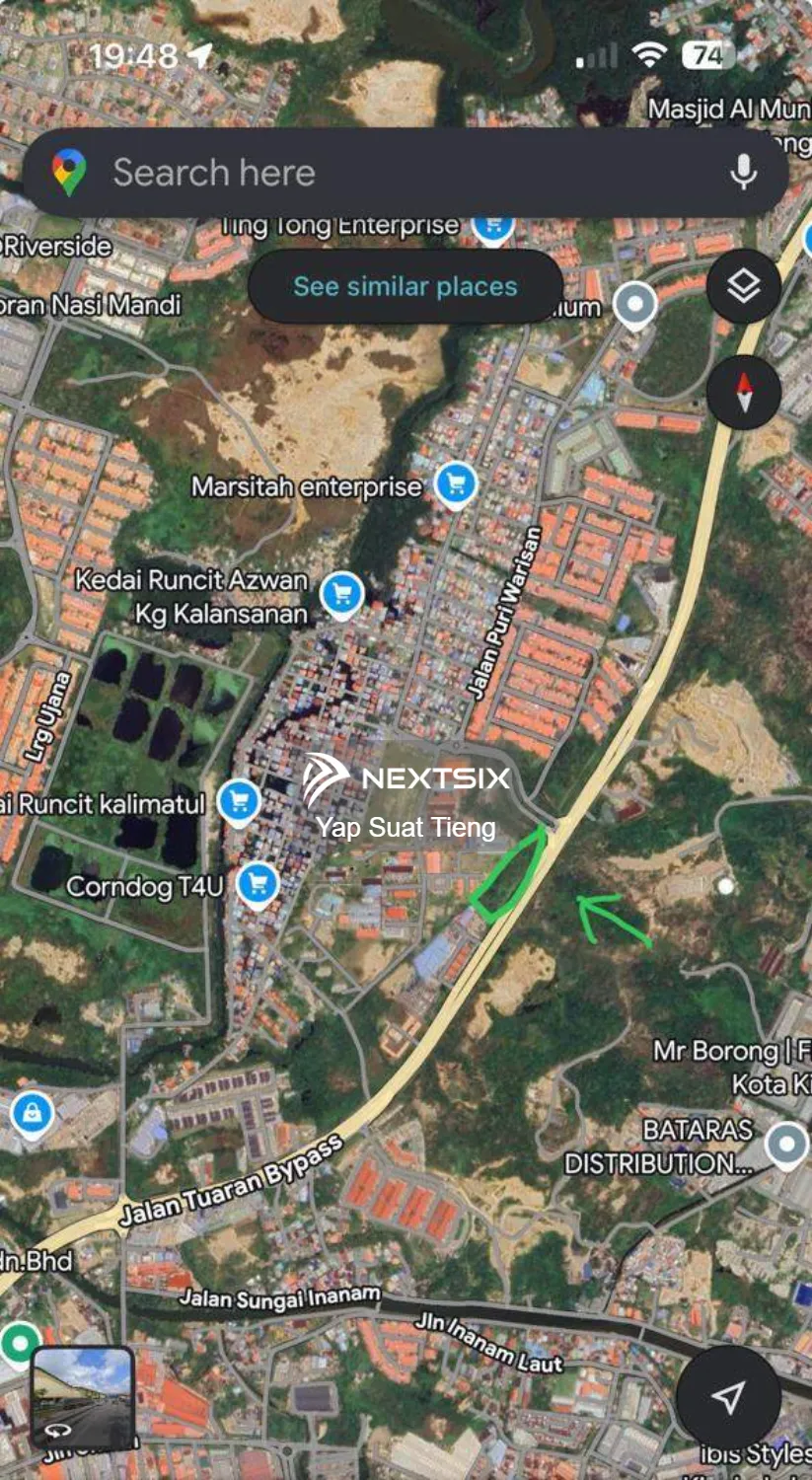This screenshot has height=1480, width=812.
Task: Center the map on my location
Action: tap(728, 1396)
